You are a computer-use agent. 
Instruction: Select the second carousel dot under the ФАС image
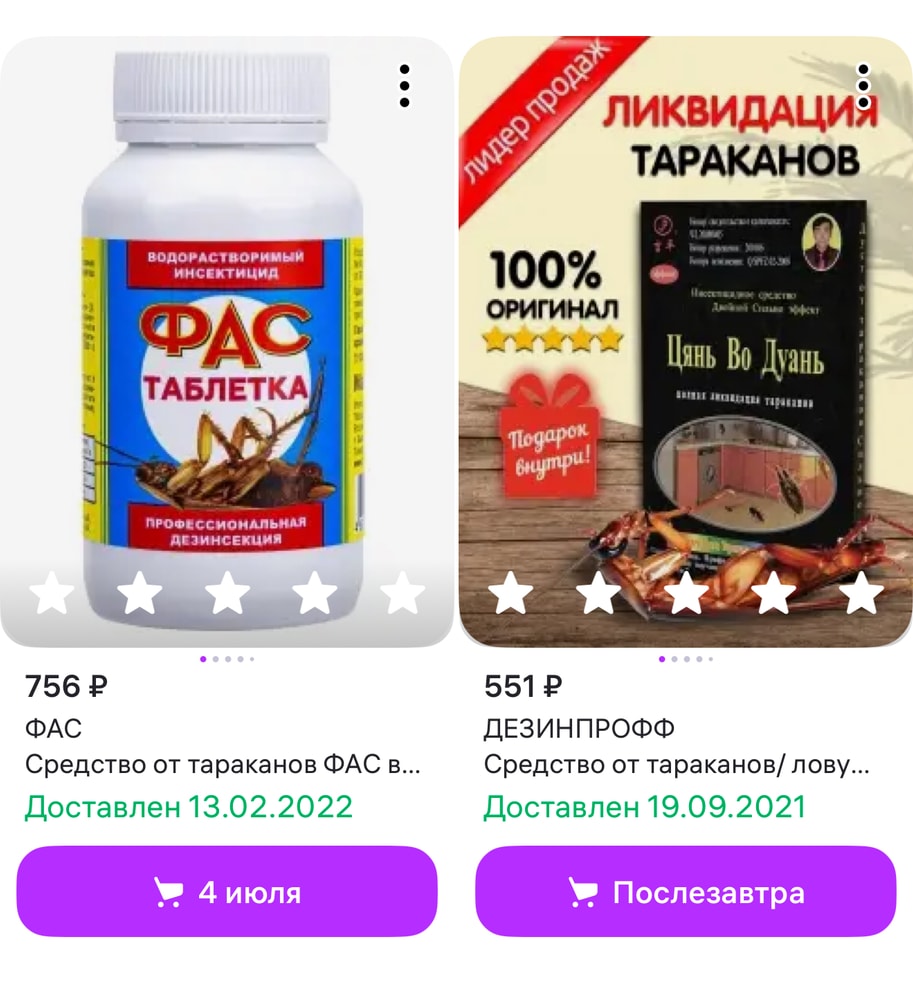click(216, 657)
